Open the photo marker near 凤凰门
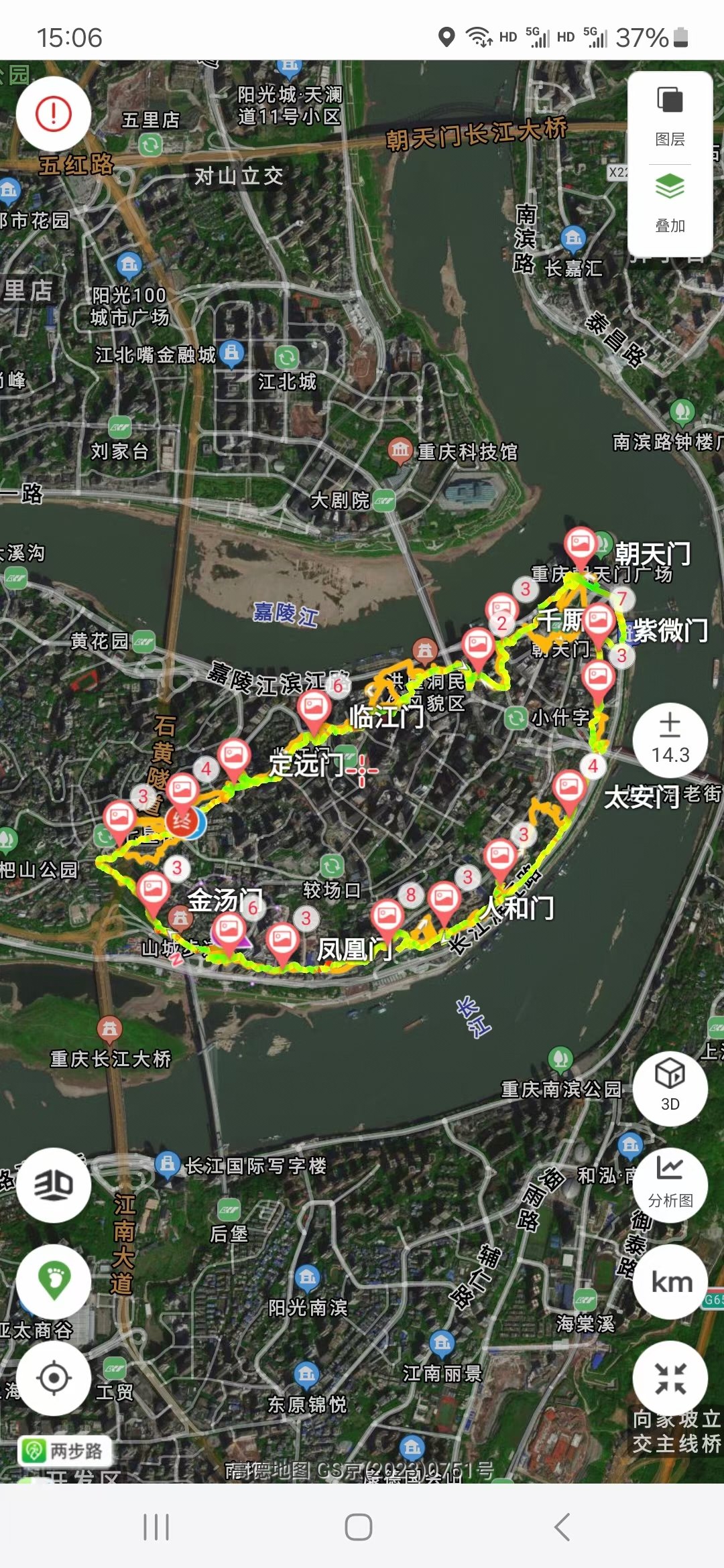The height and width of the screenshot is (1568, 724). point(387,916)
